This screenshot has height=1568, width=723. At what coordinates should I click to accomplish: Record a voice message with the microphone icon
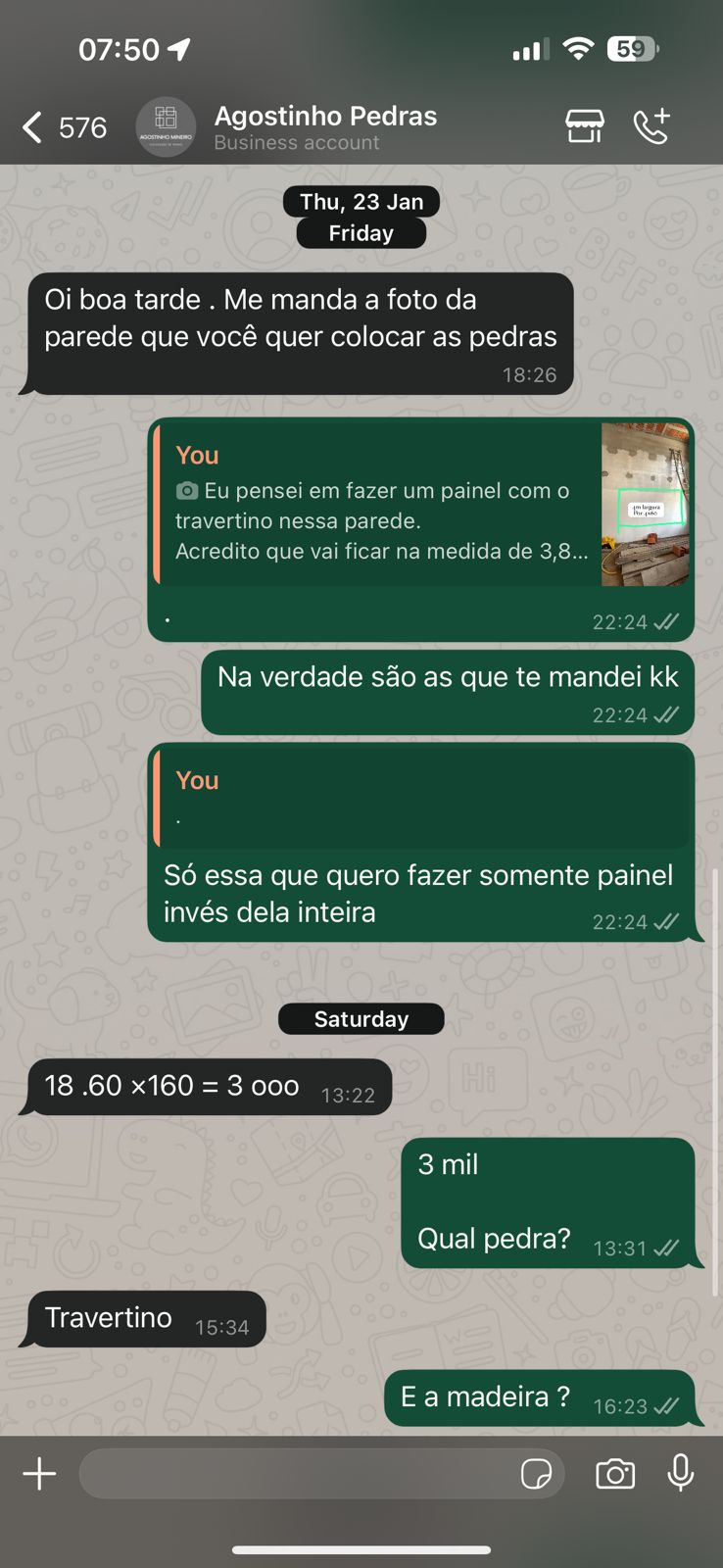678,1473
